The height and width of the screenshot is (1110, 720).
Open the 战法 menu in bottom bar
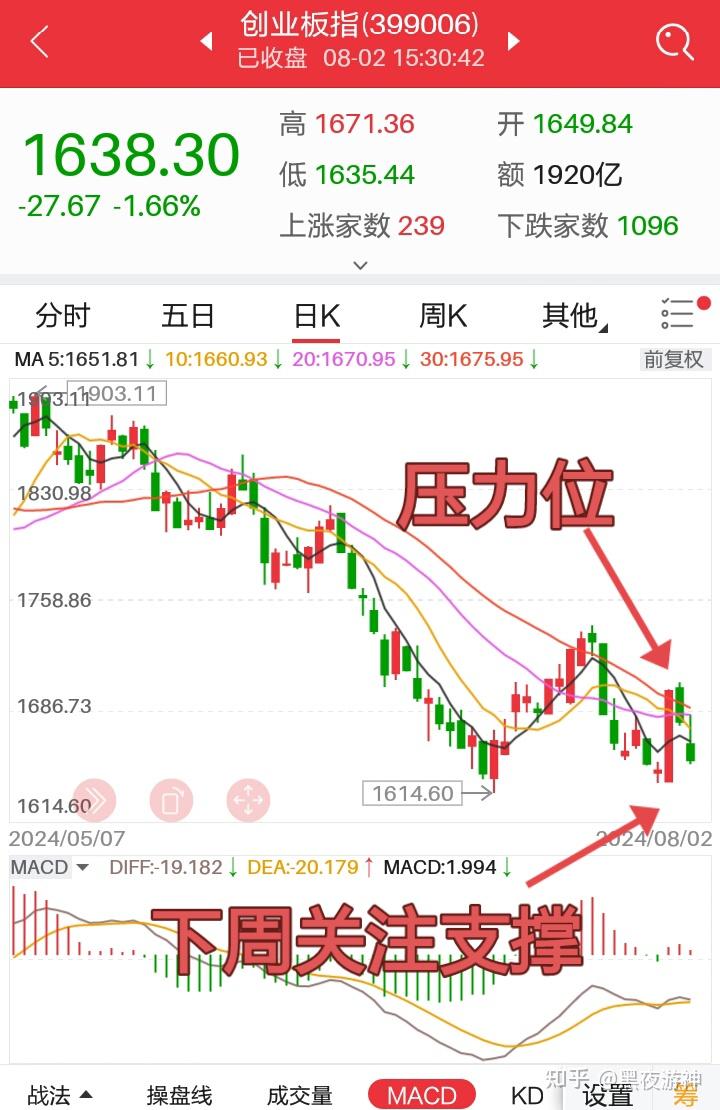[60, 1095]
